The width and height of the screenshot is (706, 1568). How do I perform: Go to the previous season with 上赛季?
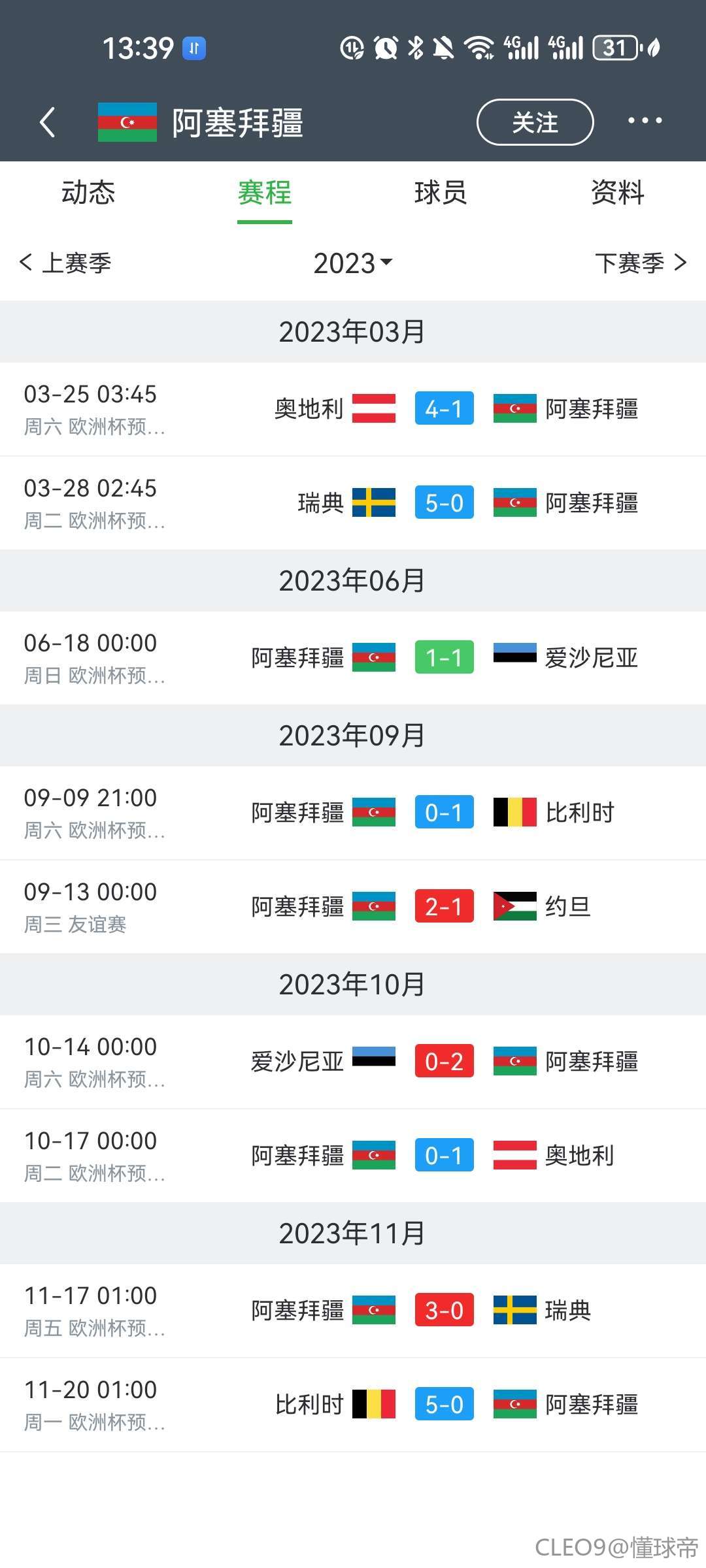pyautogui.click(x=65, y=263)
